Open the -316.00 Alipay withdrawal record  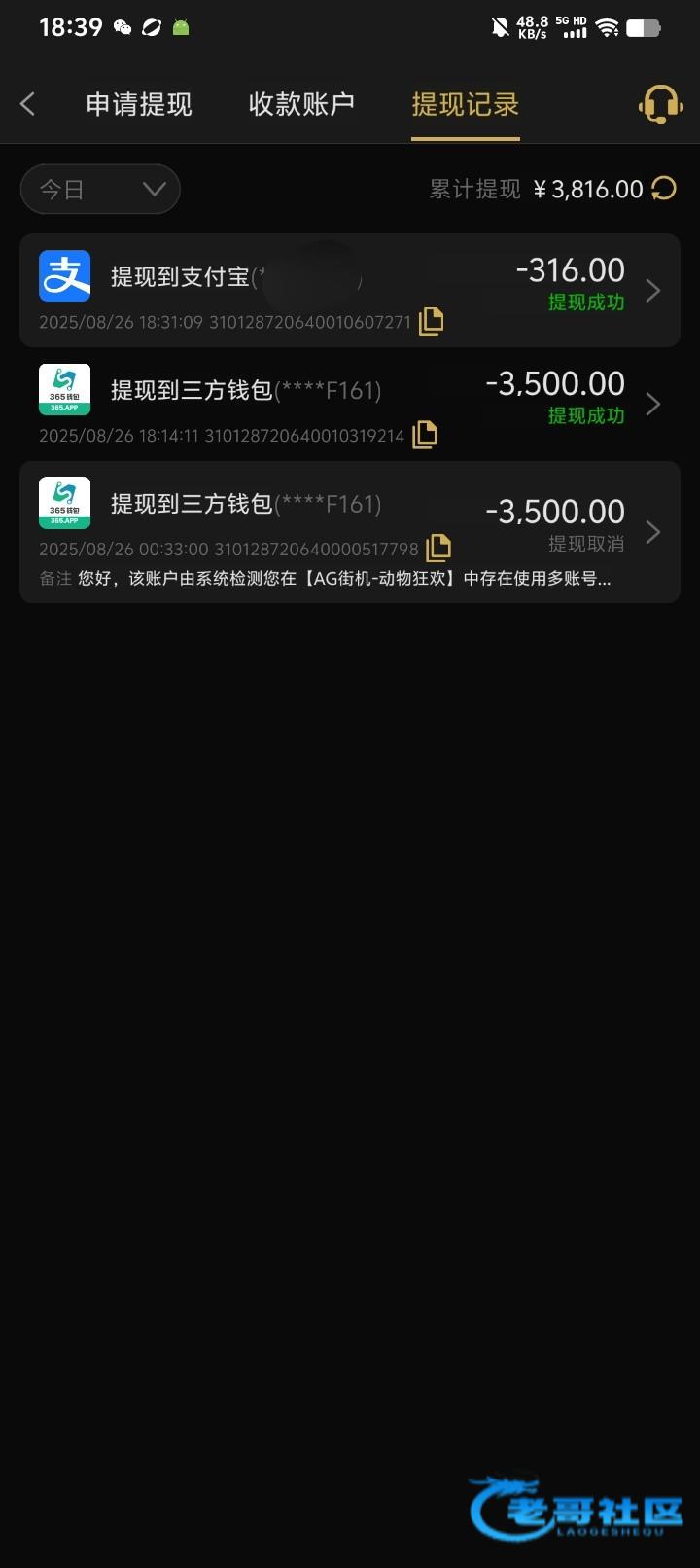pyautogui.click(x=350, y=290)
